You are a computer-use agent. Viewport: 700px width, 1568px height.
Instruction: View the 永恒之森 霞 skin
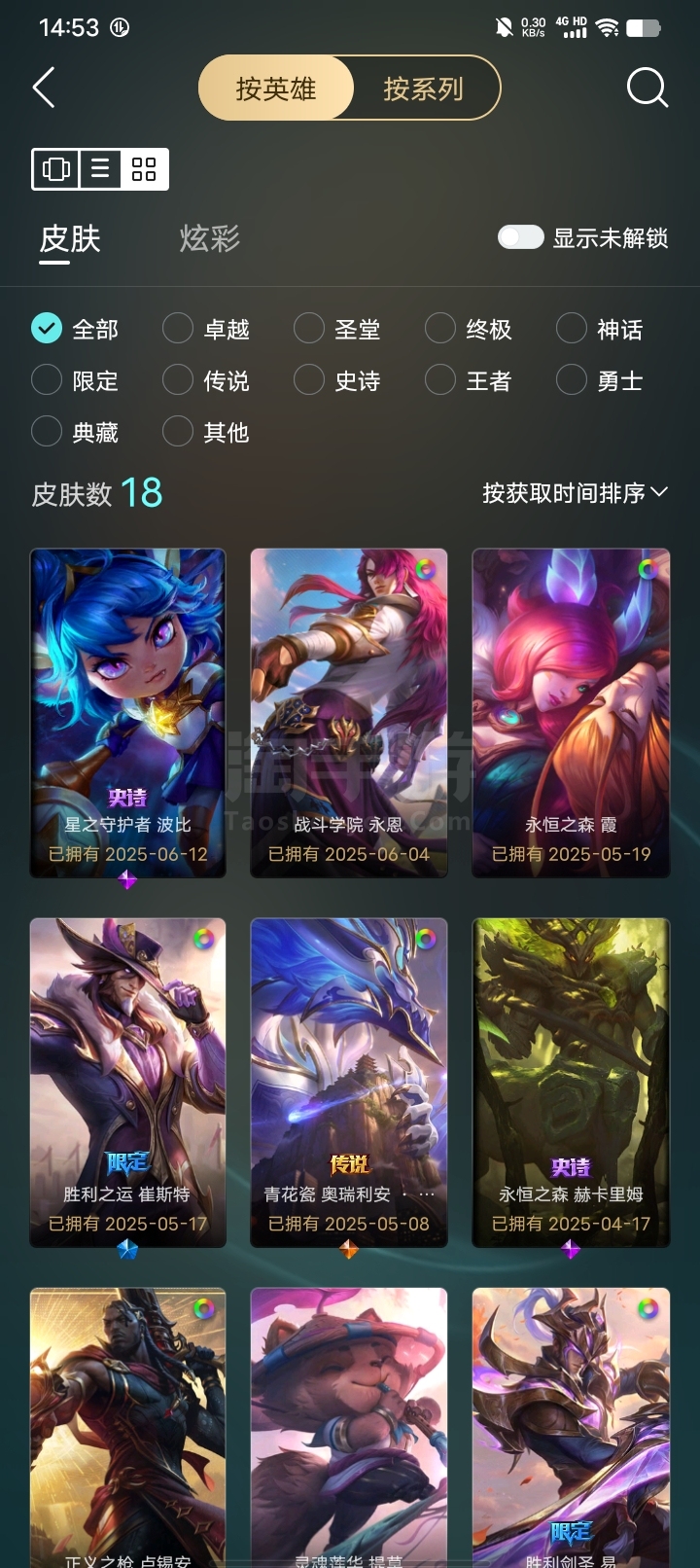(571, 713)
